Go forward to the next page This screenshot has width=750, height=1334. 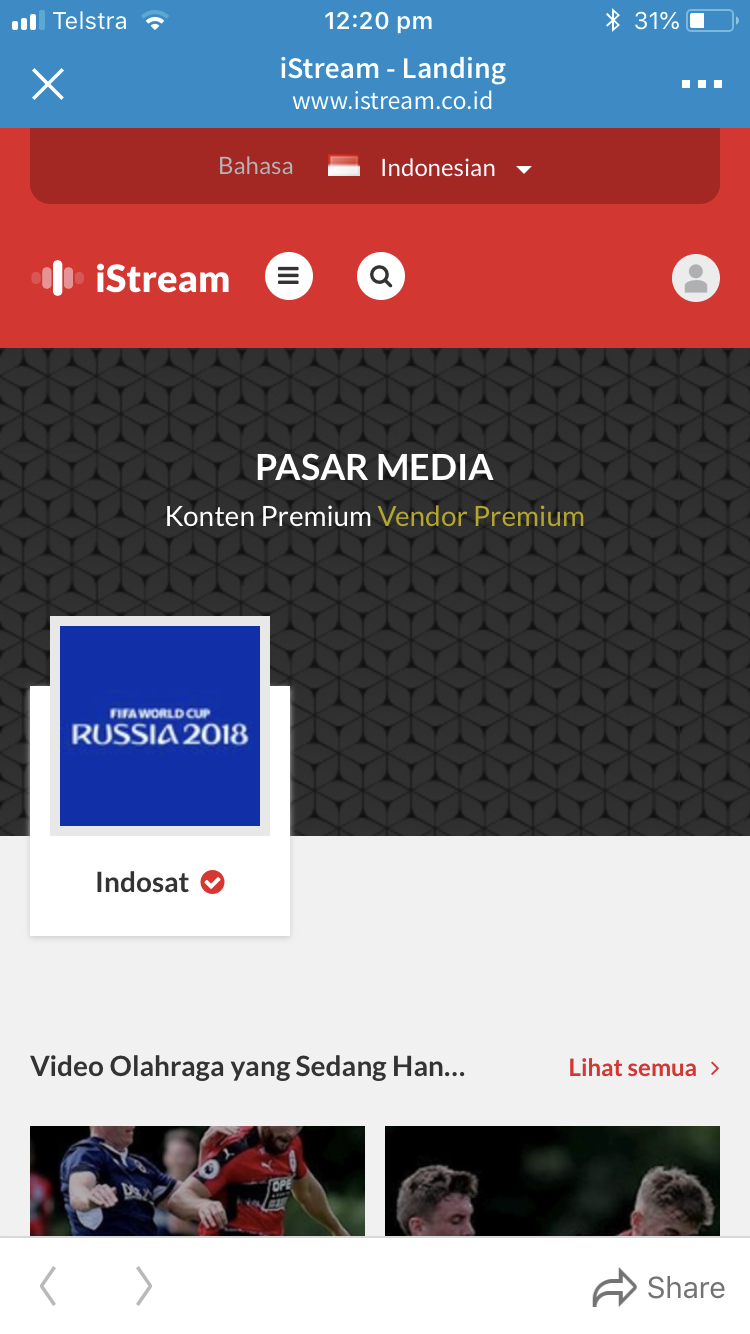pyautogui.click(x=144, y=1287)
